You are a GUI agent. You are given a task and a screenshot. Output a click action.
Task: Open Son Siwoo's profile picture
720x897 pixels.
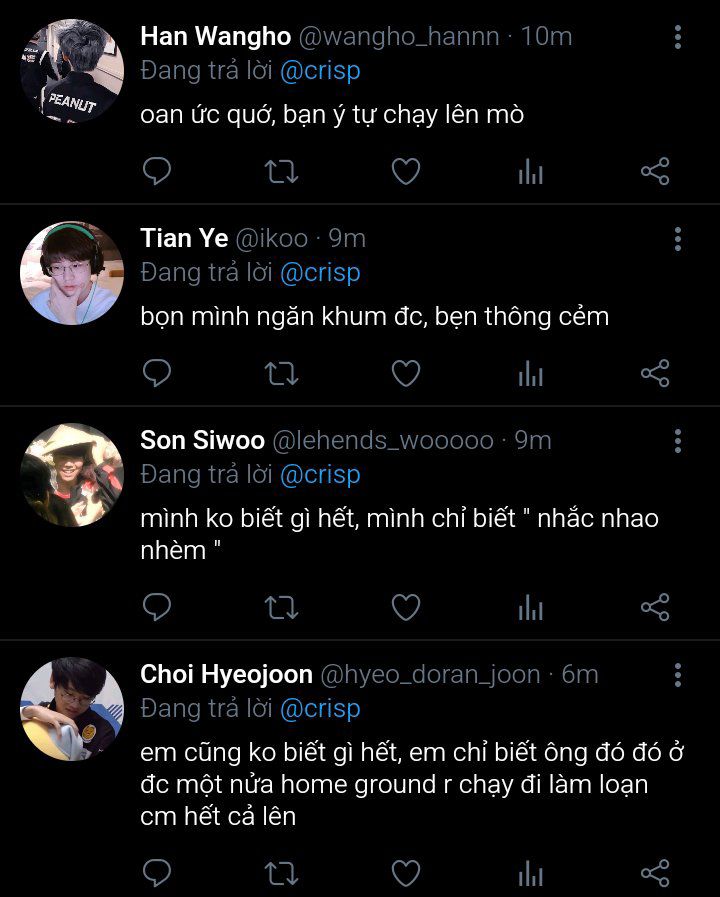point(72,475)
